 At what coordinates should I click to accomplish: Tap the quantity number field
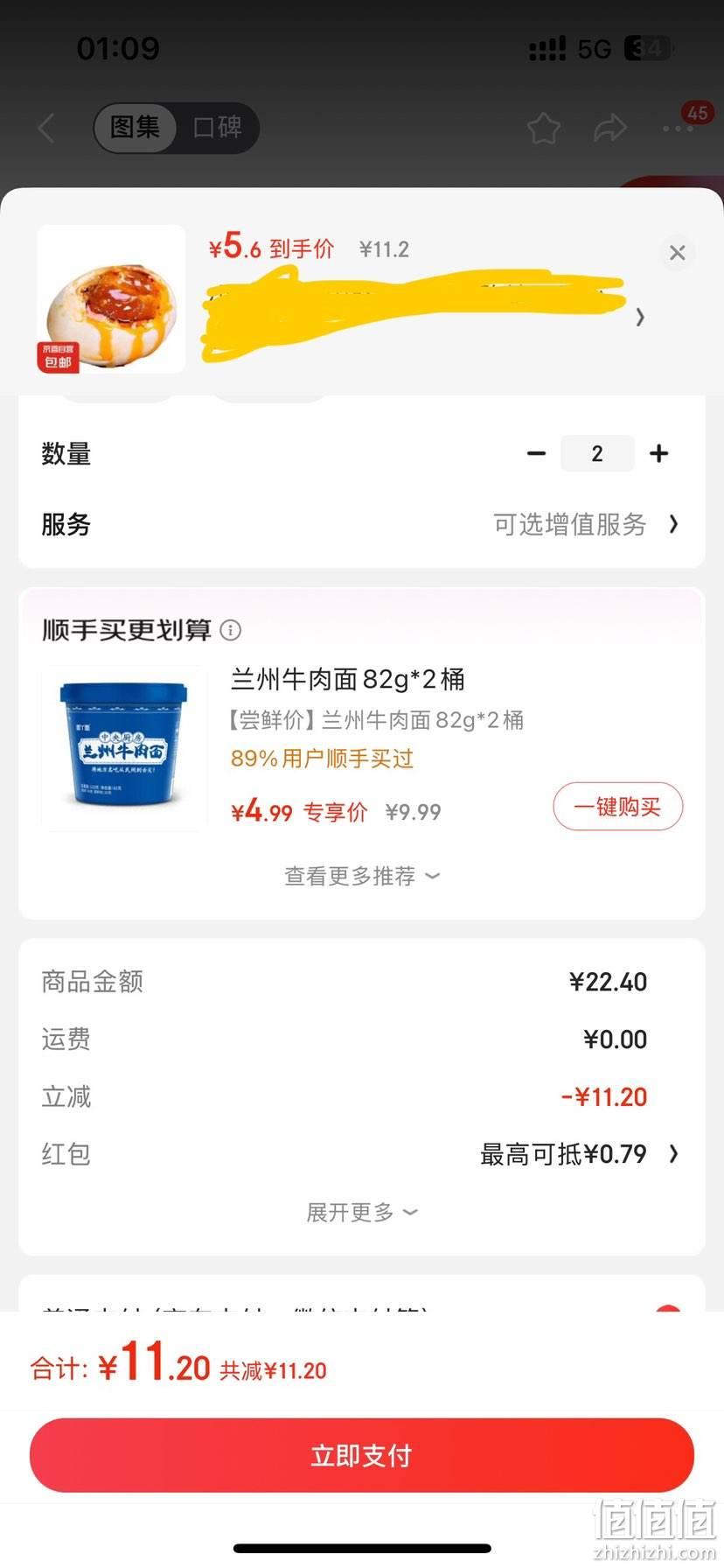click(597, 453)
